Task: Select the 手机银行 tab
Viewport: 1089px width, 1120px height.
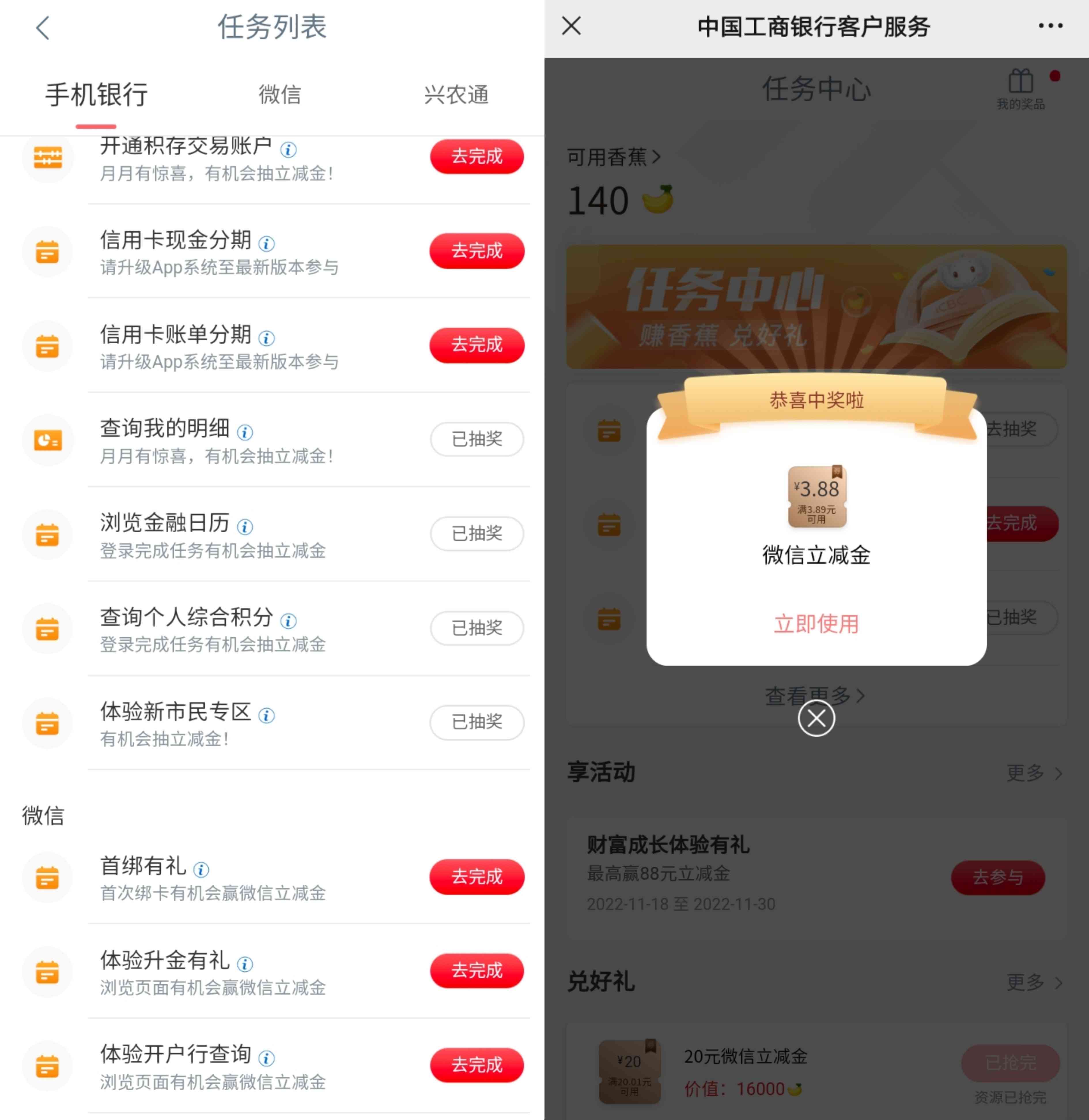Action: 96,94
